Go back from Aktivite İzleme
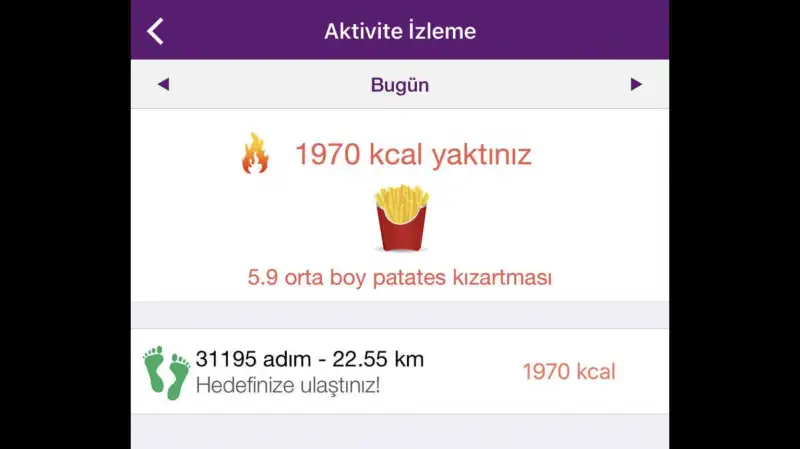This screenshot has width=800, height=449. (155, 31)
